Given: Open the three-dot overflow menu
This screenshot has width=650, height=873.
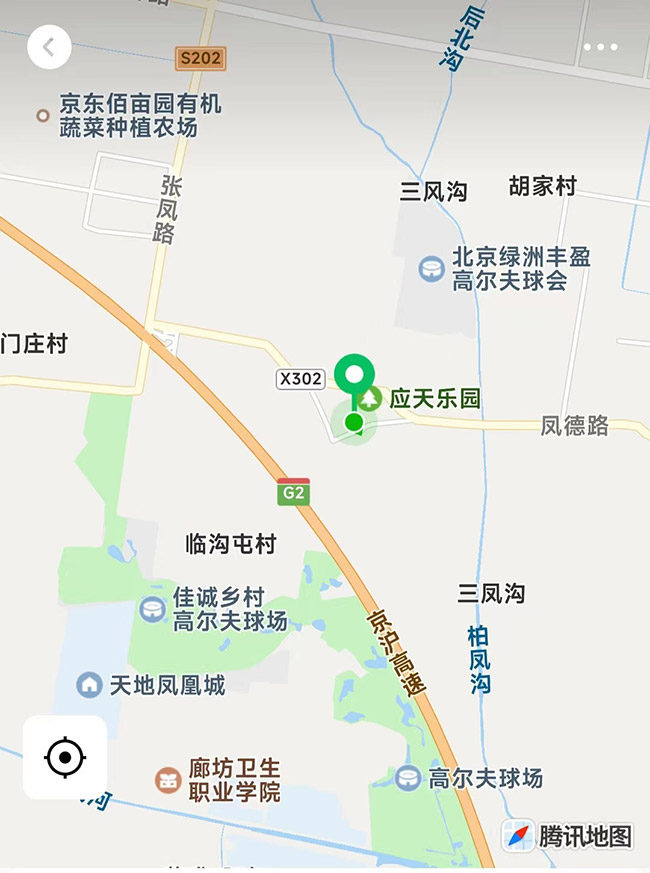Looking at the screenshot, I should coord(600,47).
